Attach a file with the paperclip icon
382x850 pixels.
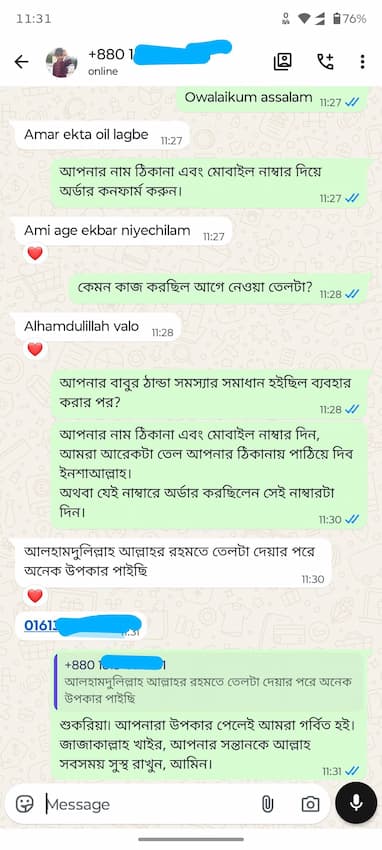(x=267, y=804)
